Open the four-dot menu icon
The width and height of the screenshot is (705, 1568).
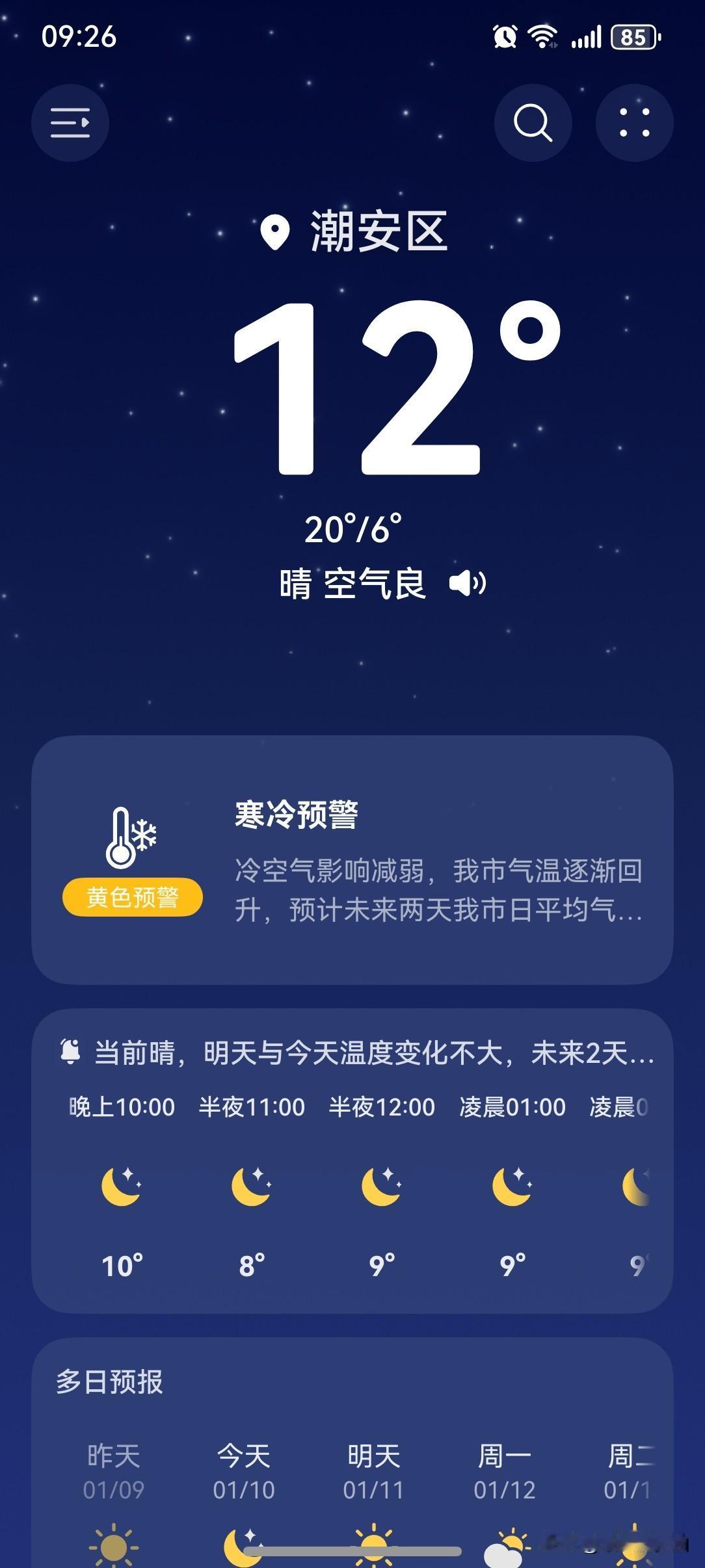635,123
